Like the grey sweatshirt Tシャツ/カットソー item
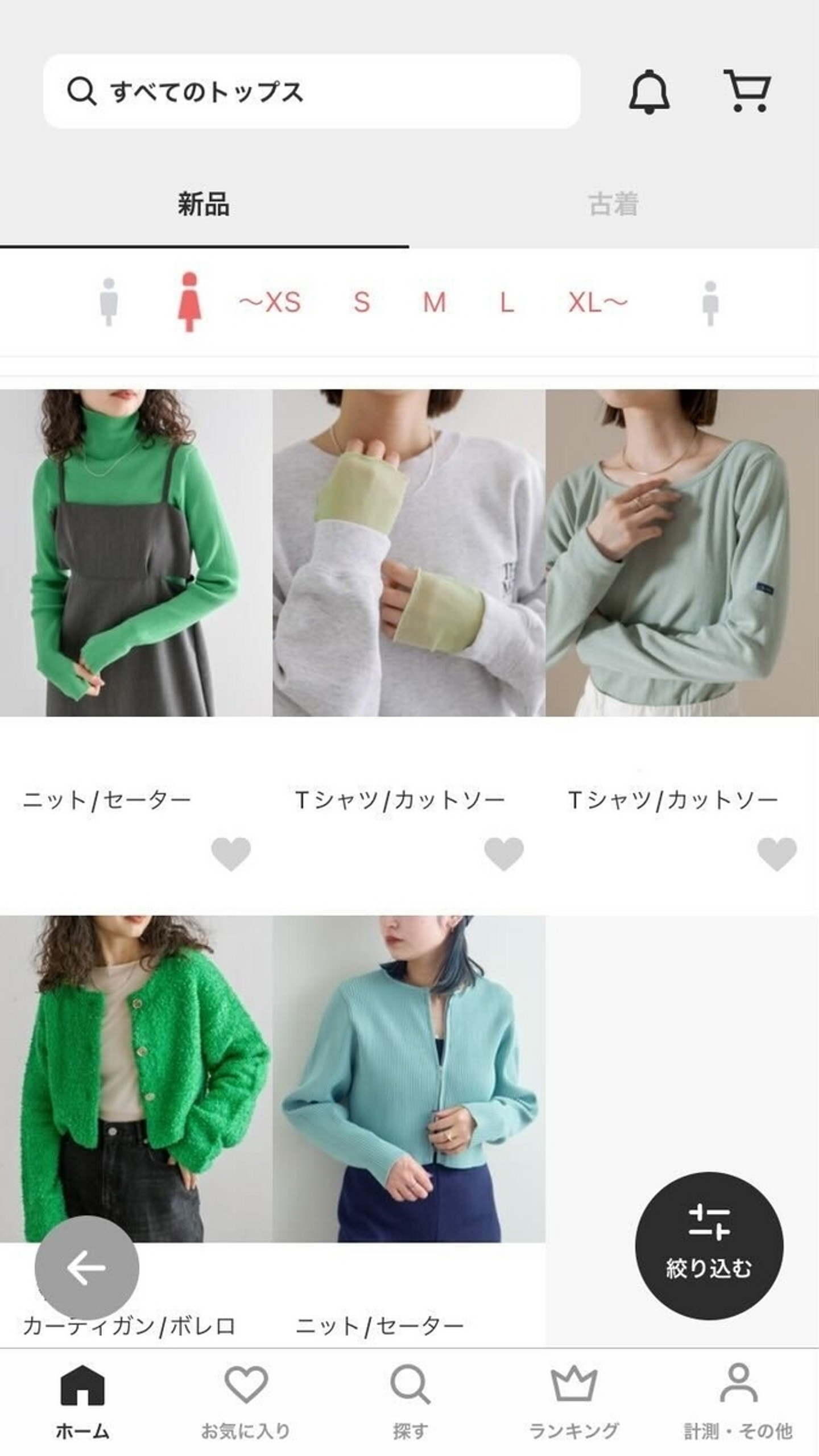This screenshot has height=1456, width=819. tap(503, 853)
